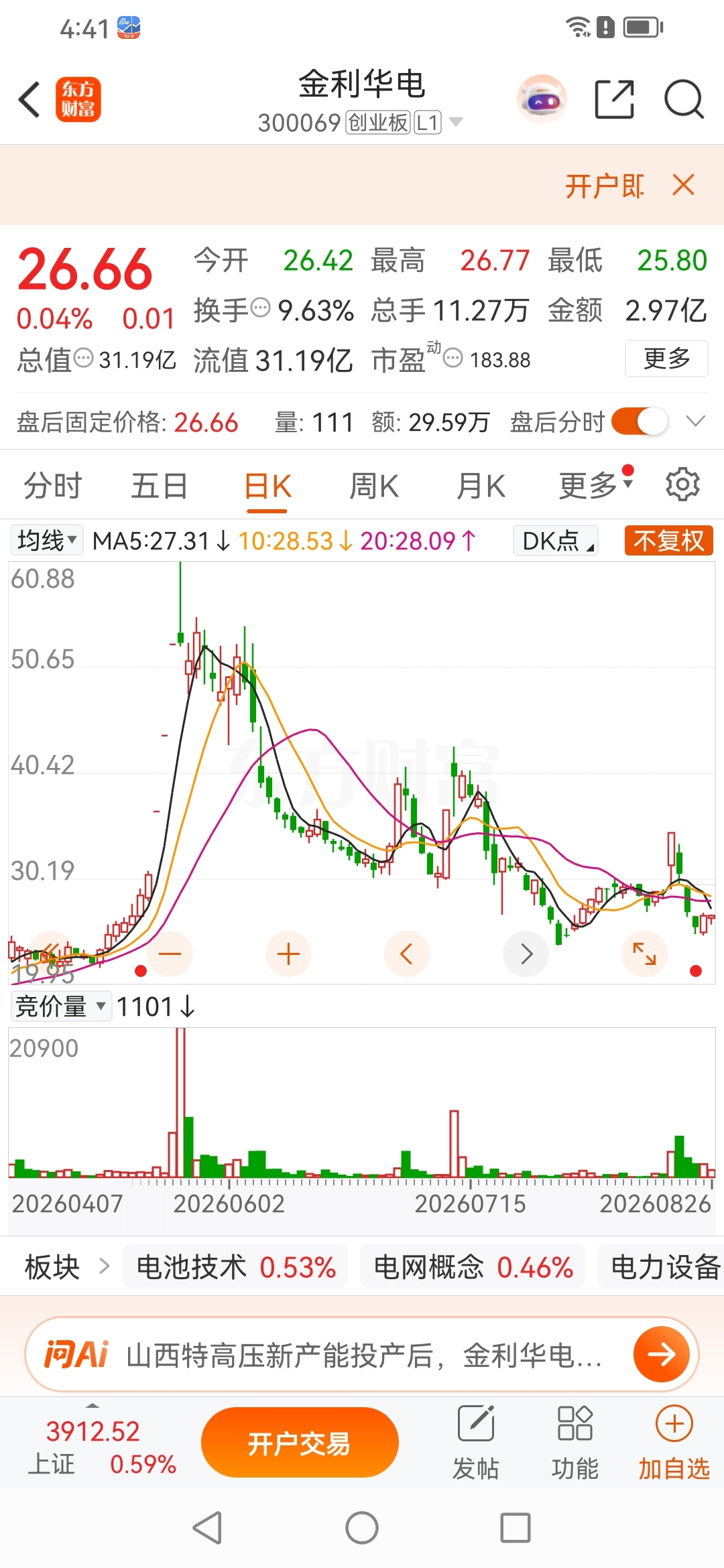Zoom in the chart with plus button
This screenshot has height=1568, width=724.
coord(288,954)
